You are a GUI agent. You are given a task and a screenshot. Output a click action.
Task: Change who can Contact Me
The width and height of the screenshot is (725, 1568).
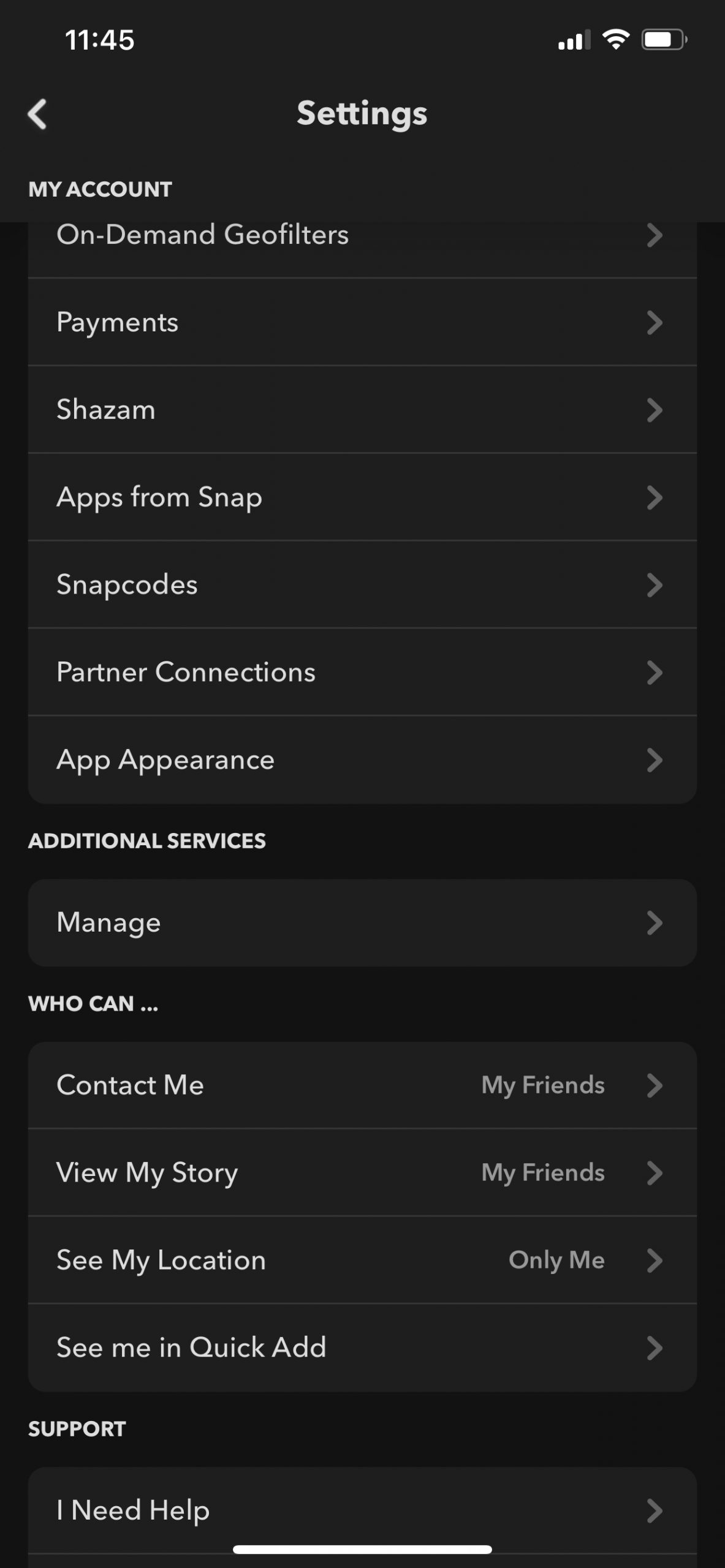(x=362, y=1085)
